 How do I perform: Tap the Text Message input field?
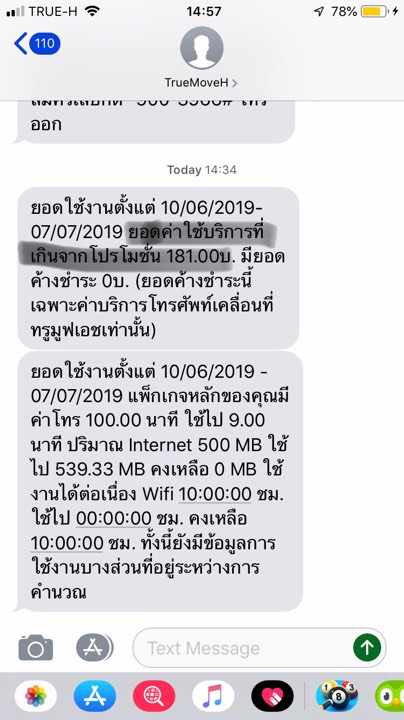(x=243, y=648)
